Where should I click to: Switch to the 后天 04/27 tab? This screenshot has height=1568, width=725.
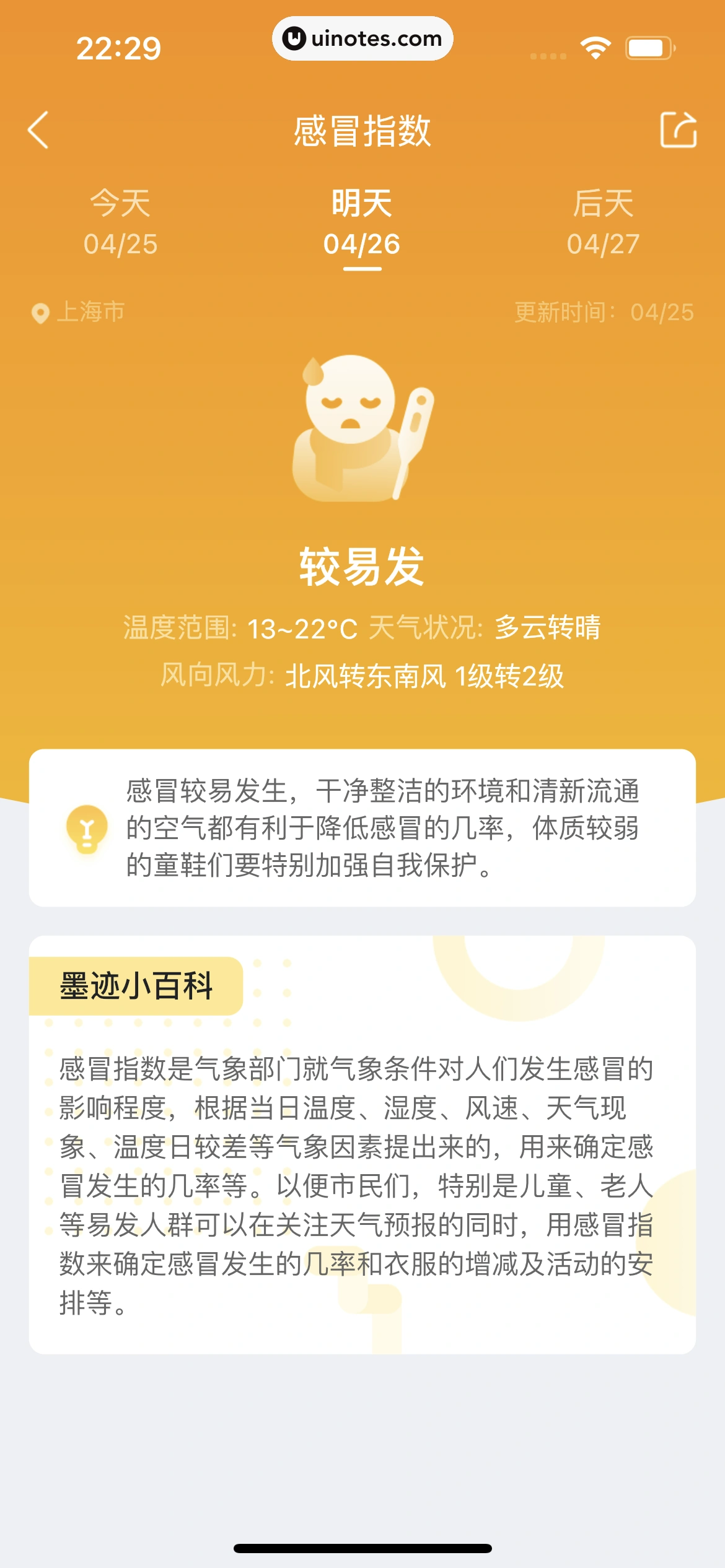[604, 223]
